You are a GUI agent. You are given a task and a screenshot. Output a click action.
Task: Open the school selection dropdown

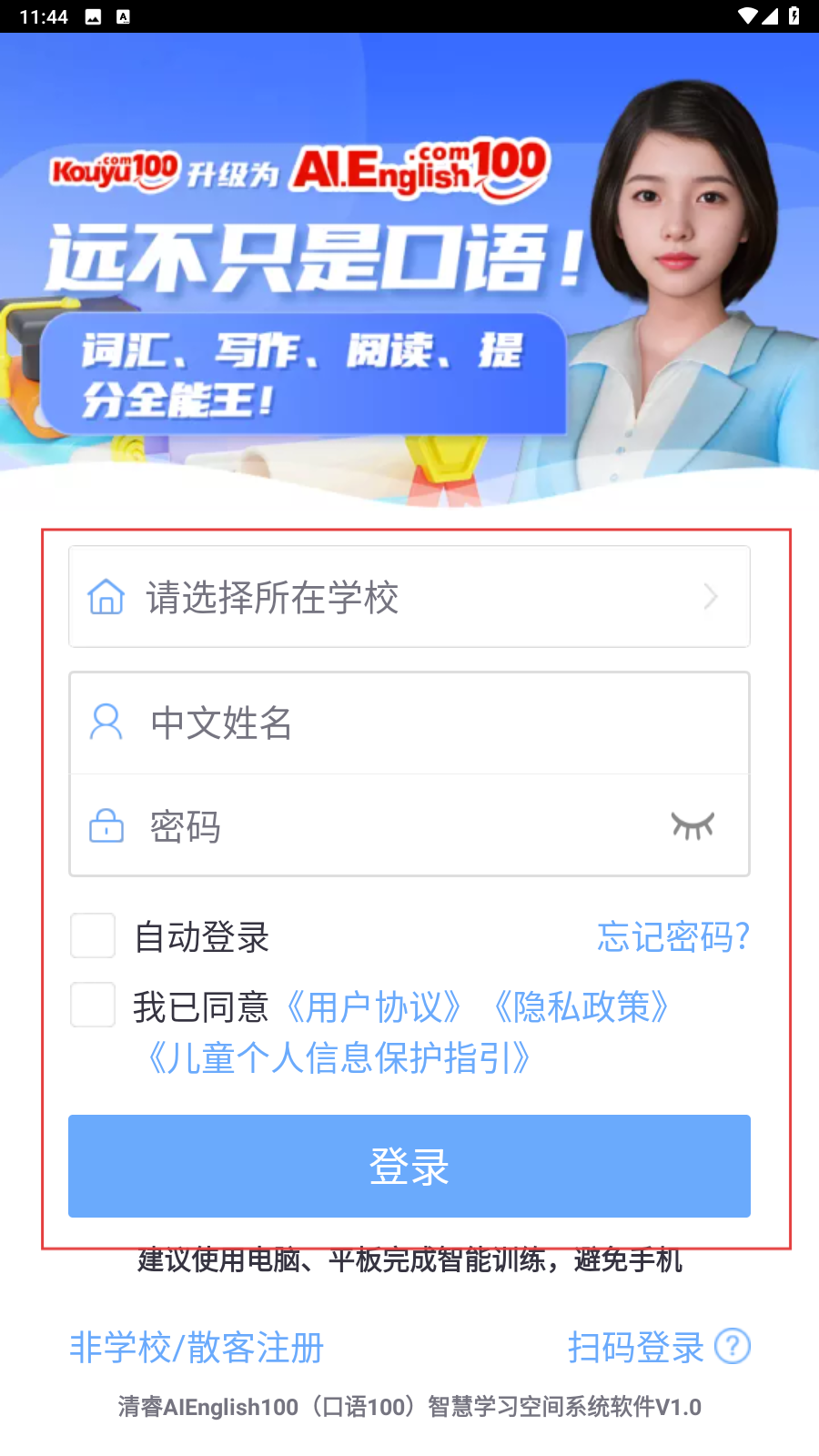[x=409, y=597]
